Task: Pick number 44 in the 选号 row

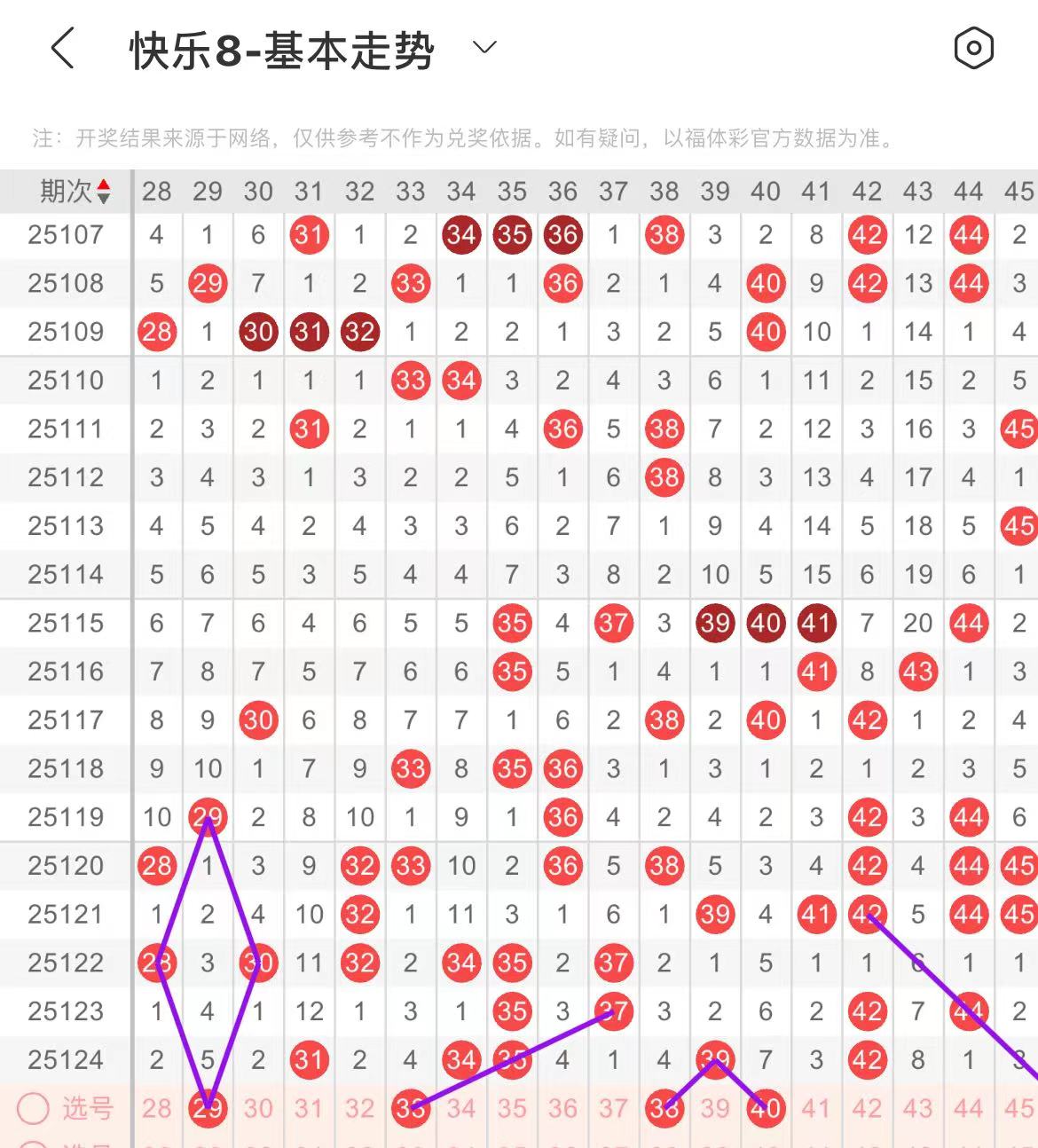Action: point(968,1108)
